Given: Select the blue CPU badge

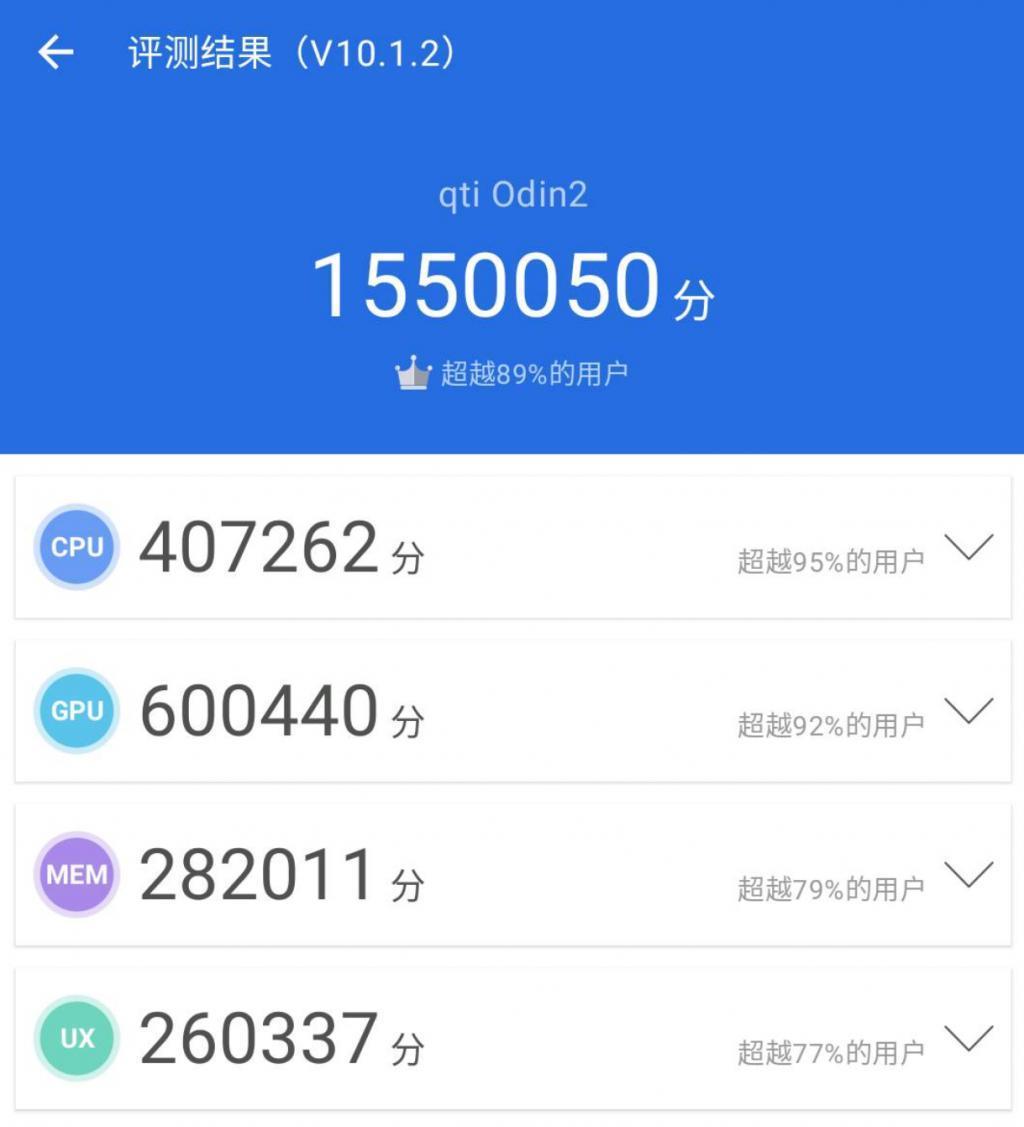Looking at the screenshot, I should pos(76,547).
